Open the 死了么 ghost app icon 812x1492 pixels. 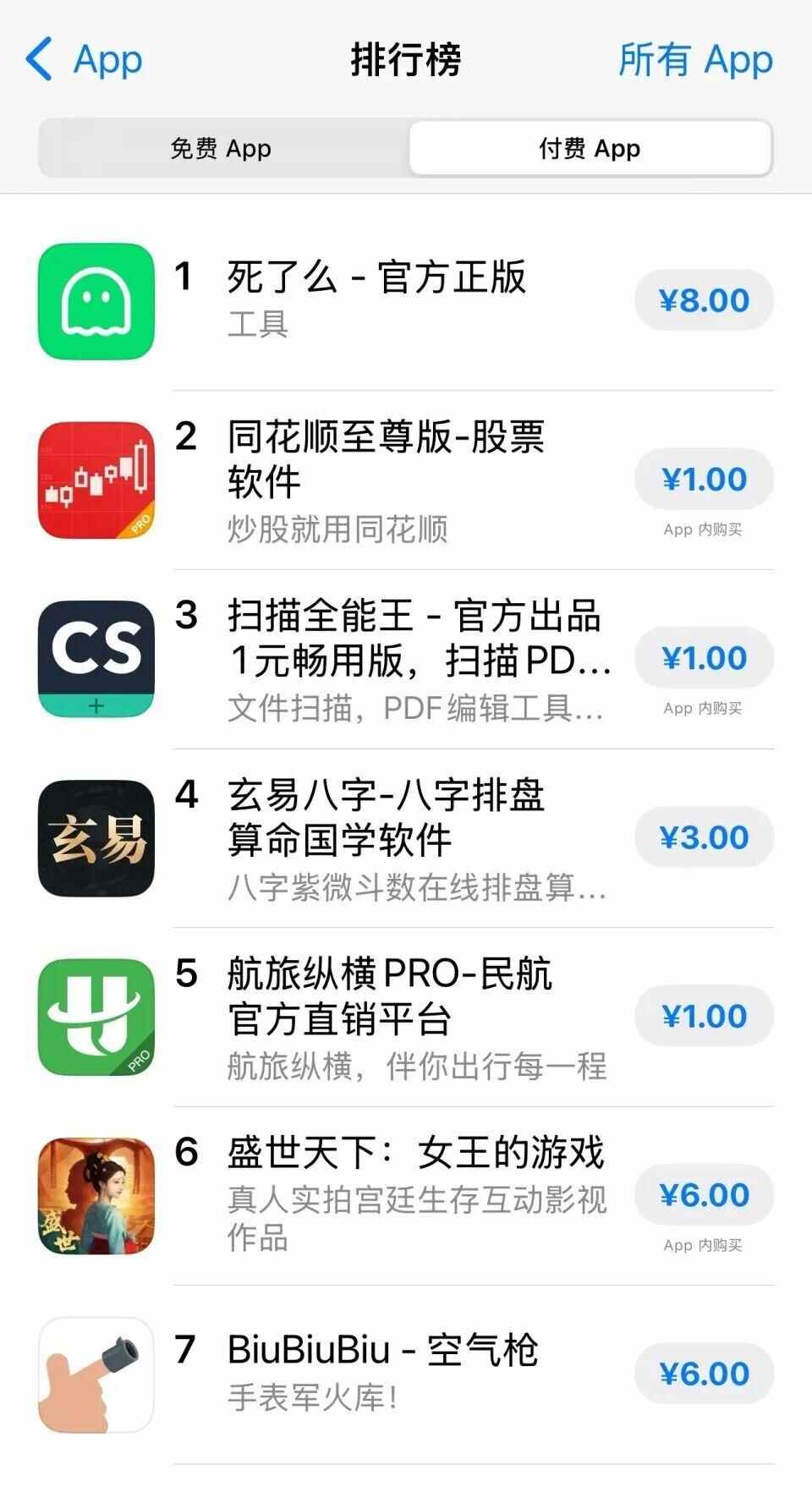click(x=96, y=301)
